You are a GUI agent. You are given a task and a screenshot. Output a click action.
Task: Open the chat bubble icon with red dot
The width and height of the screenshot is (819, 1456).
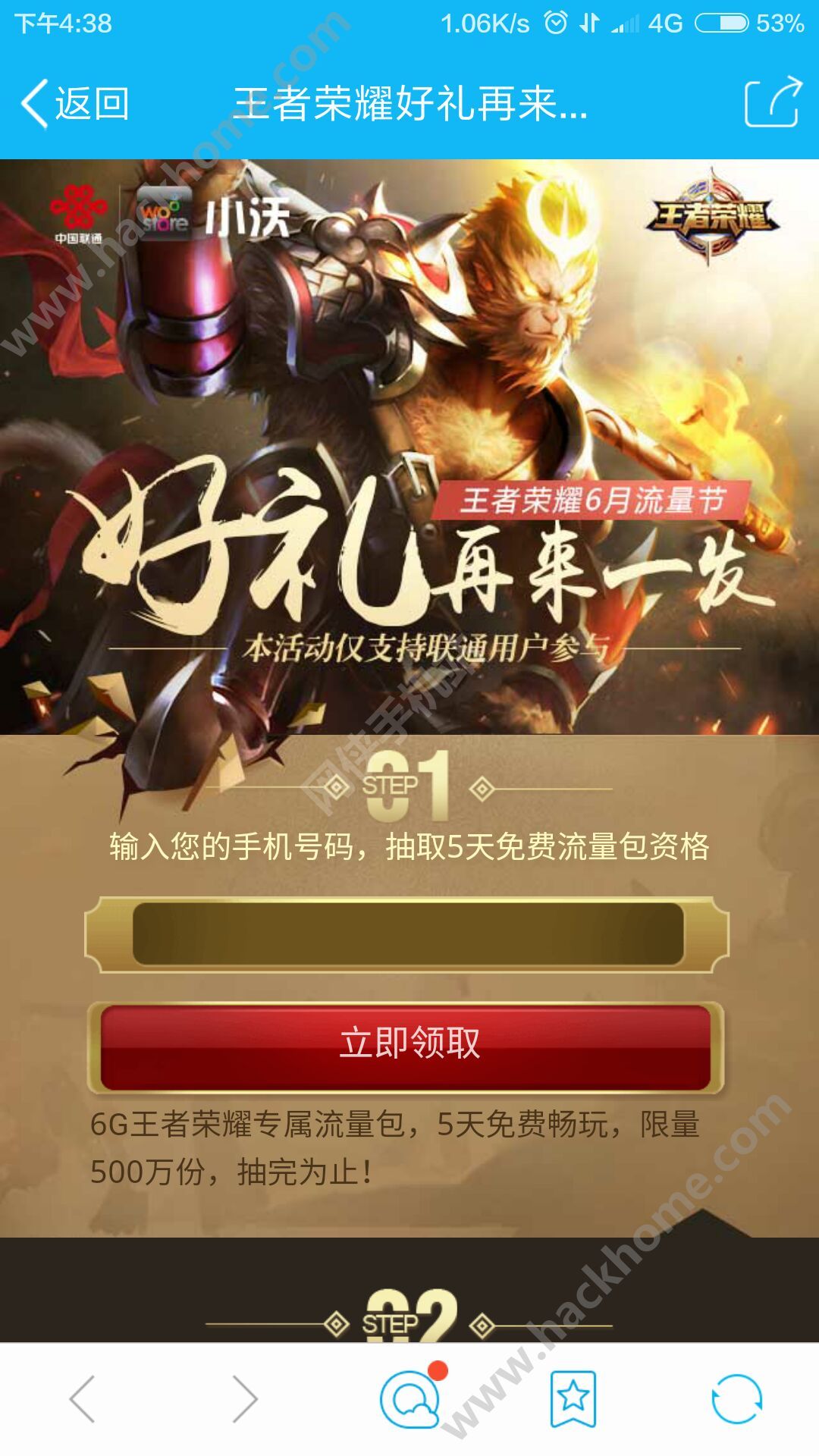410,1399
